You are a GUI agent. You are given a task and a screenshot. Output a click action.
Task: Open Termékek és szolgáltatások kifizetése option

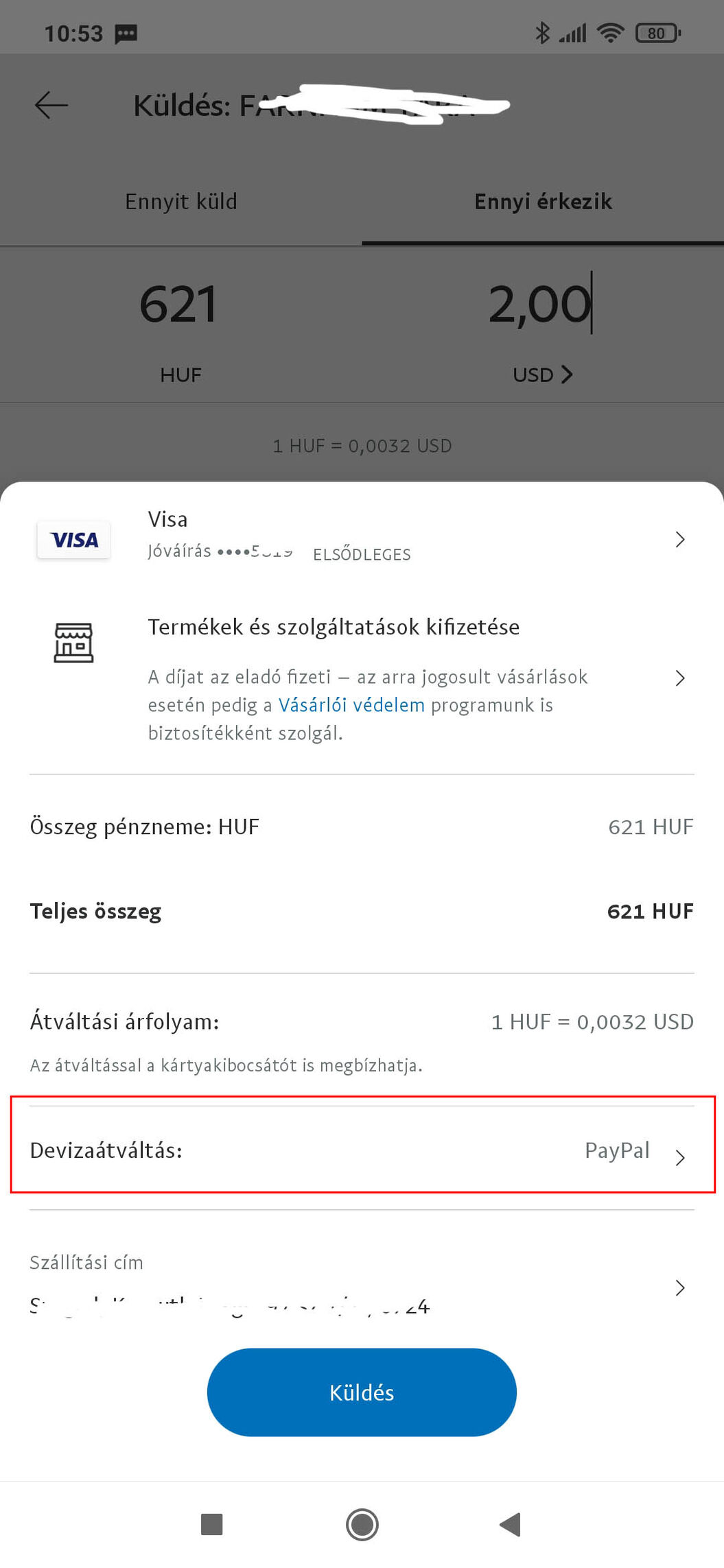pos(362,676)
